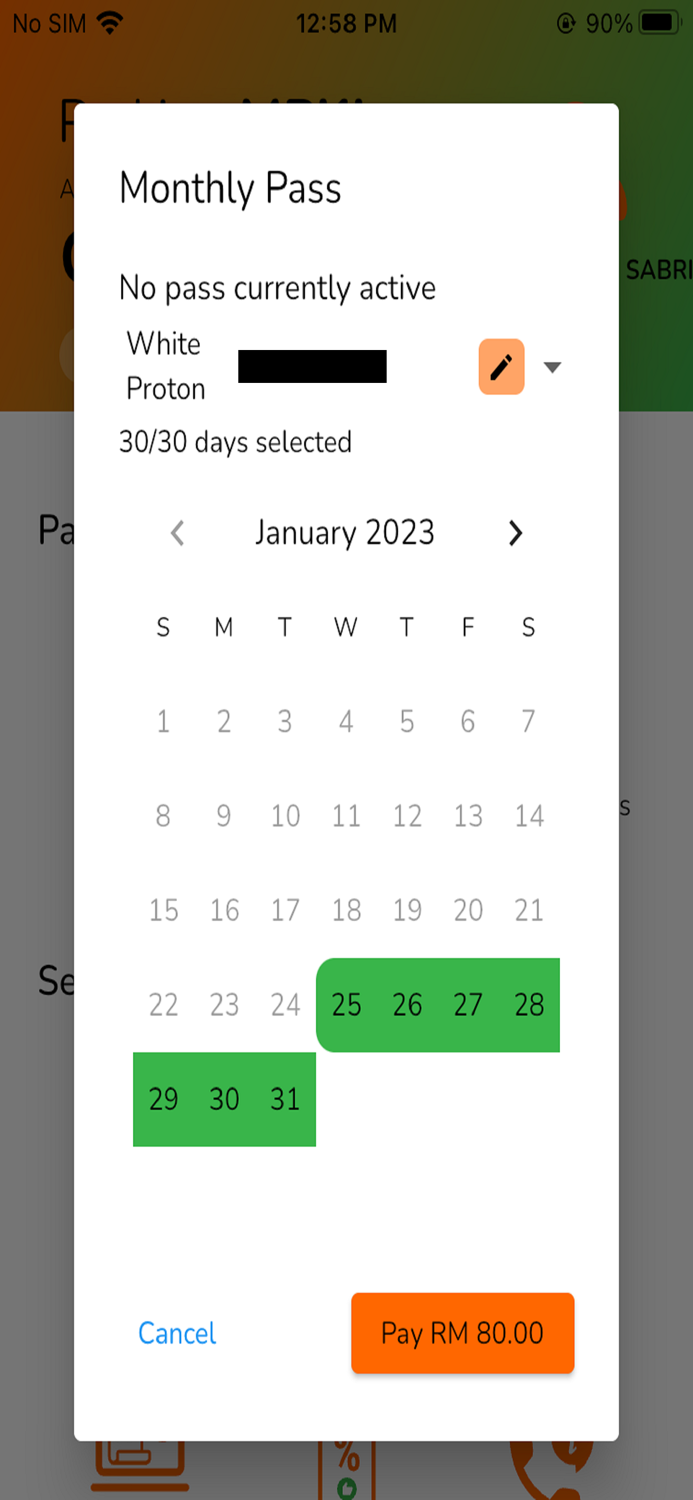Image resolution: width=693 pixels, height=1500 pixels.
Task: Choose January 31 on the calendar
Action: pyautogui.click(x=285, y=1099)
